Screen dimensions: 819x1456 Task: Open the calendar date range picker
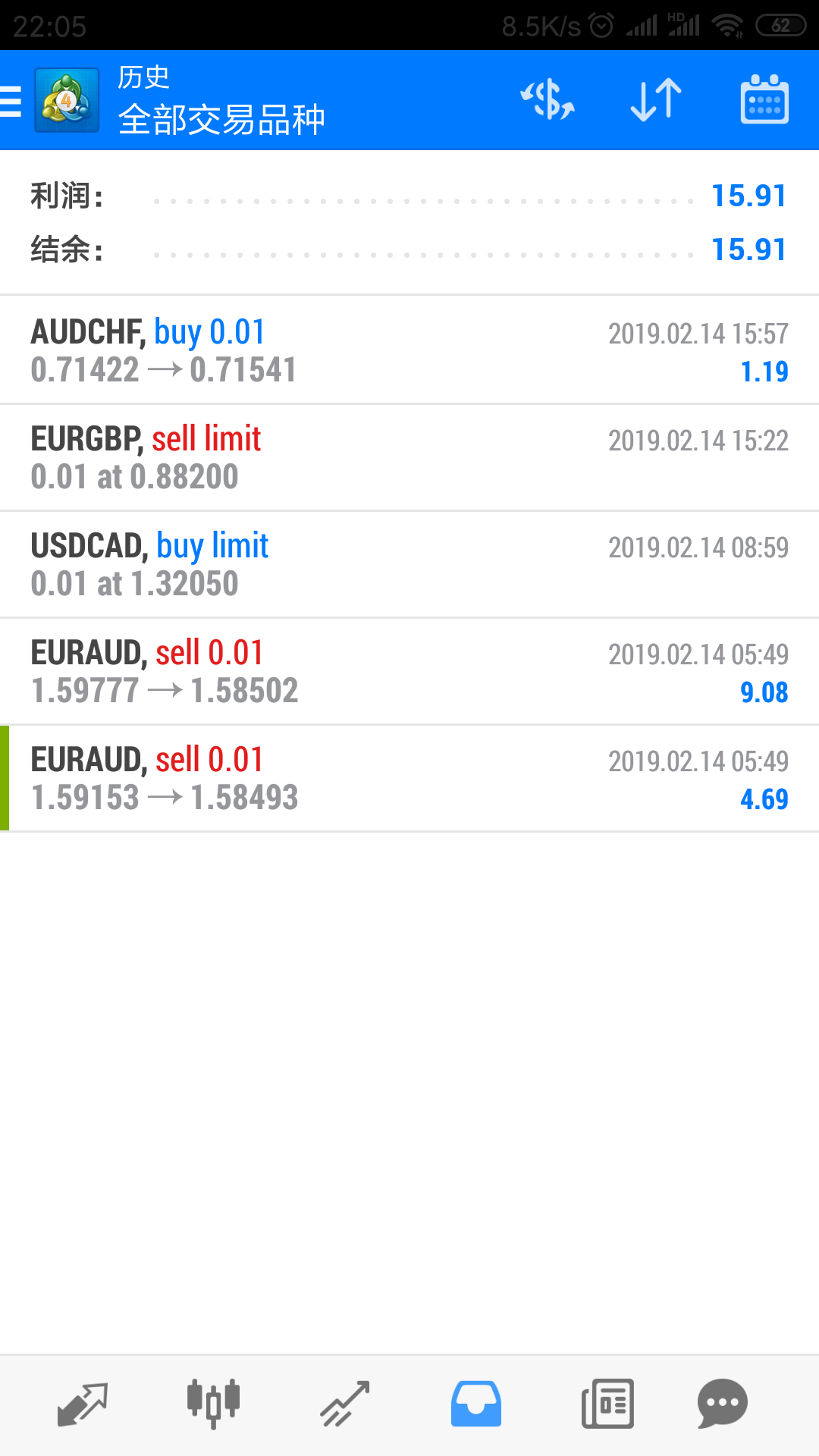(764, 99)
